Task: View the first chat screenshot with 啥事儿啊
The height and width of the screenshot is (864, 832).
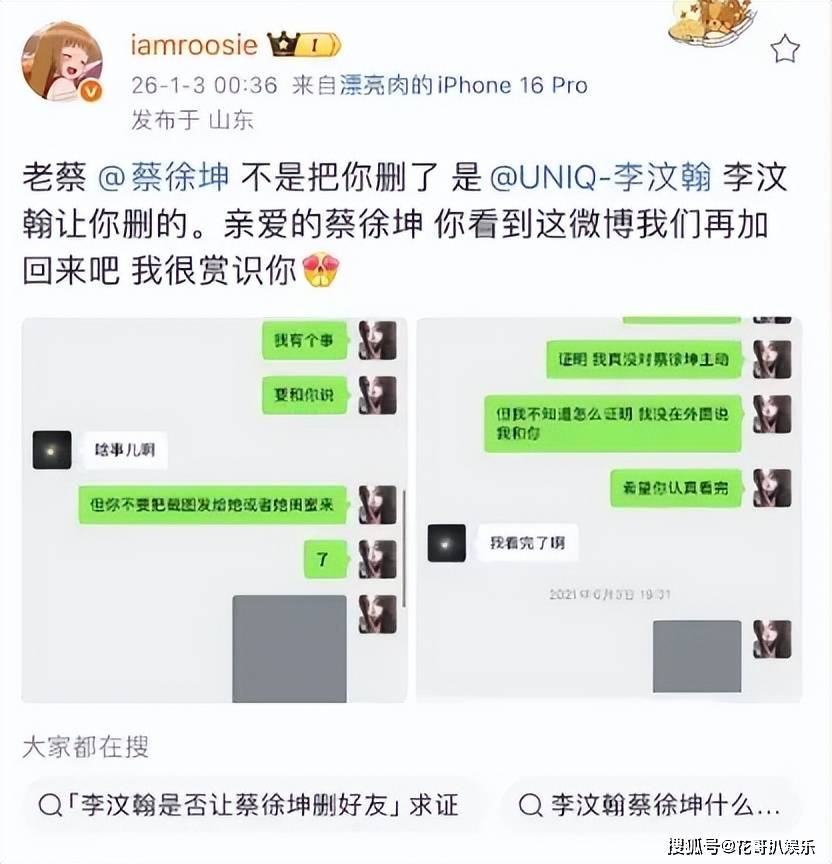Action: [x=214, y=510]
